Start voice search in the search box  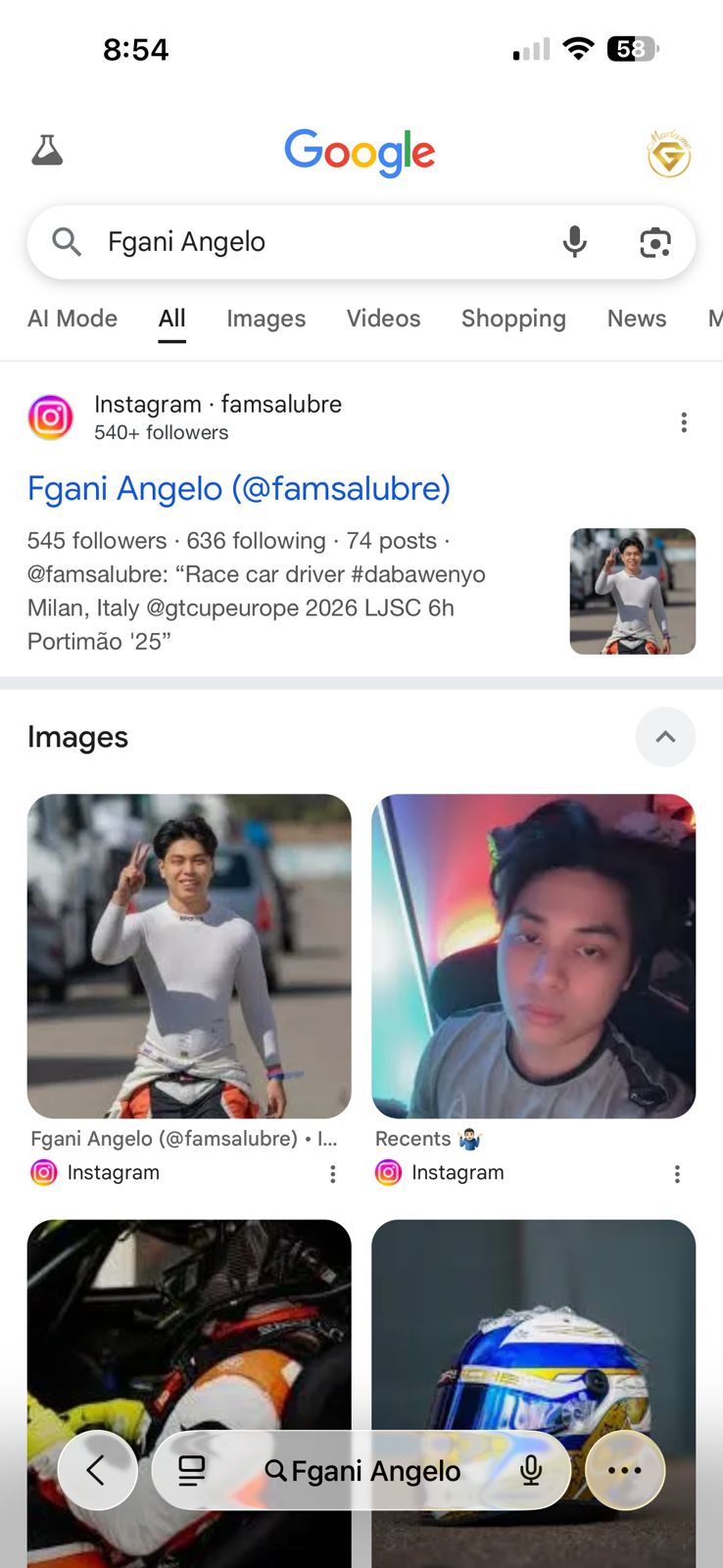(575, 242)
